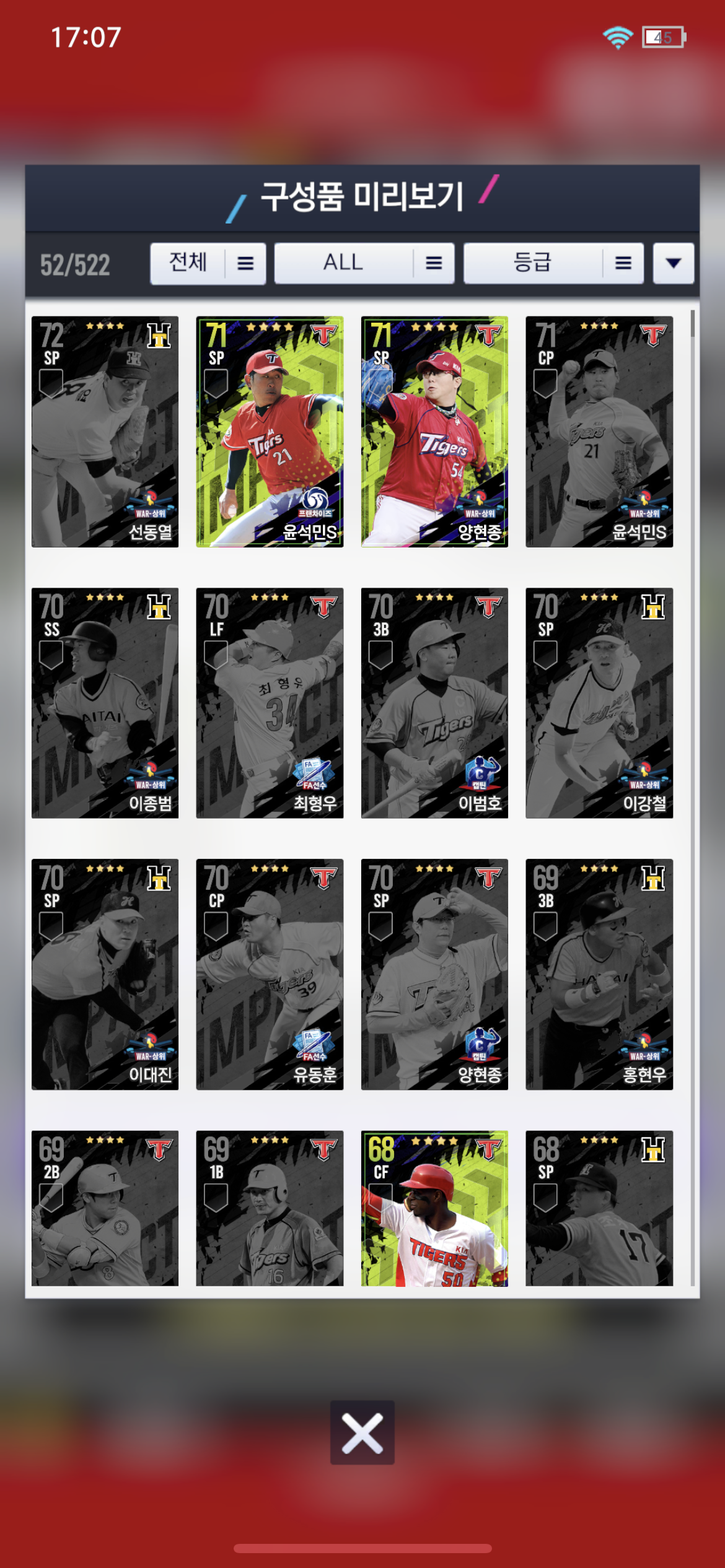Open the 69 1B player card

(270, 1208)
